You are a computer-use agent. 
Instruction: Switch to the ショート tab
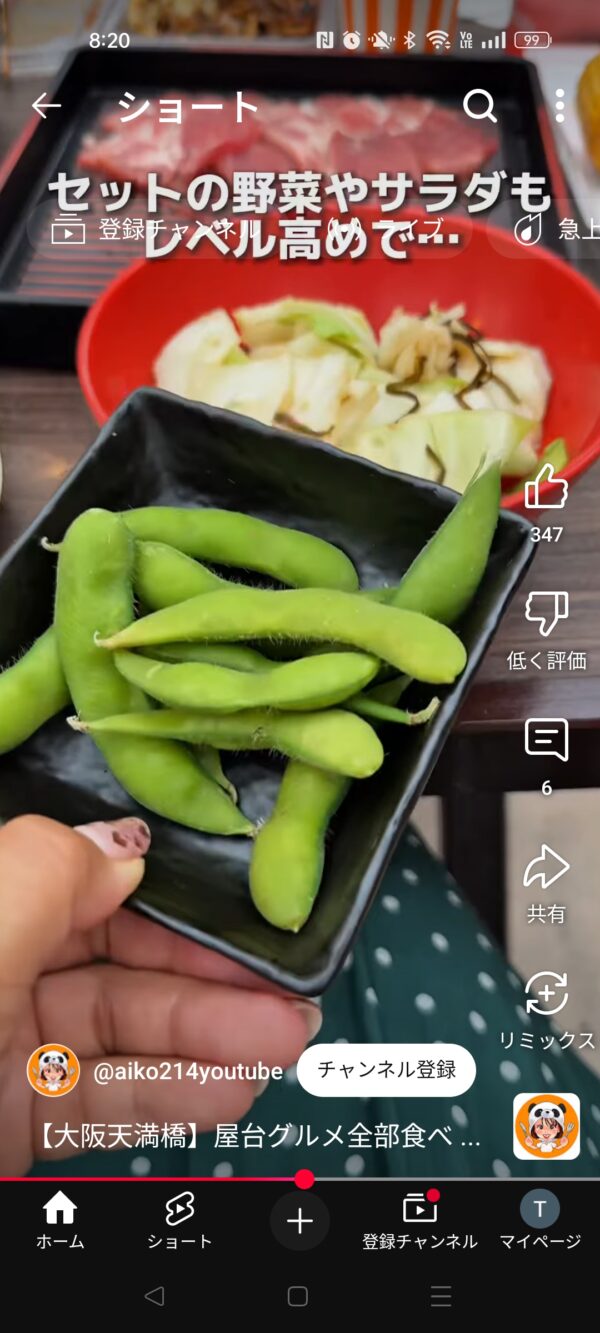pos(180,1220)
